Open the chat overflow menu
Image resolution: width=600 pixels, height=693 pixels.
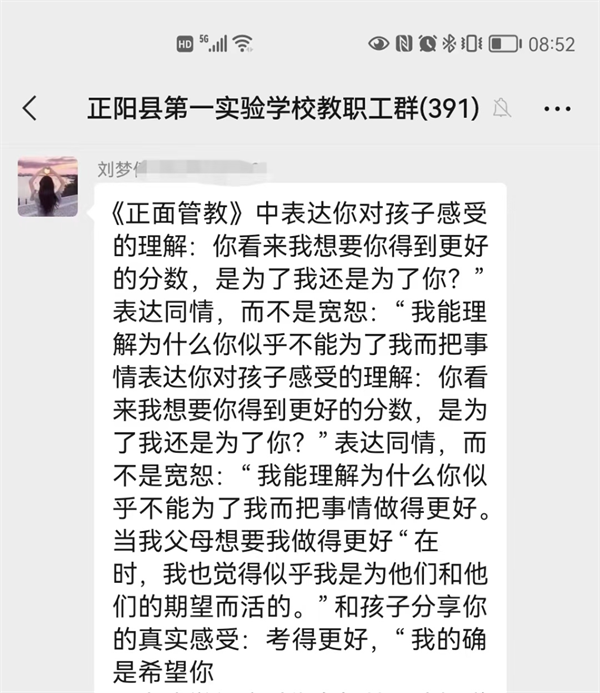(558, 108)
